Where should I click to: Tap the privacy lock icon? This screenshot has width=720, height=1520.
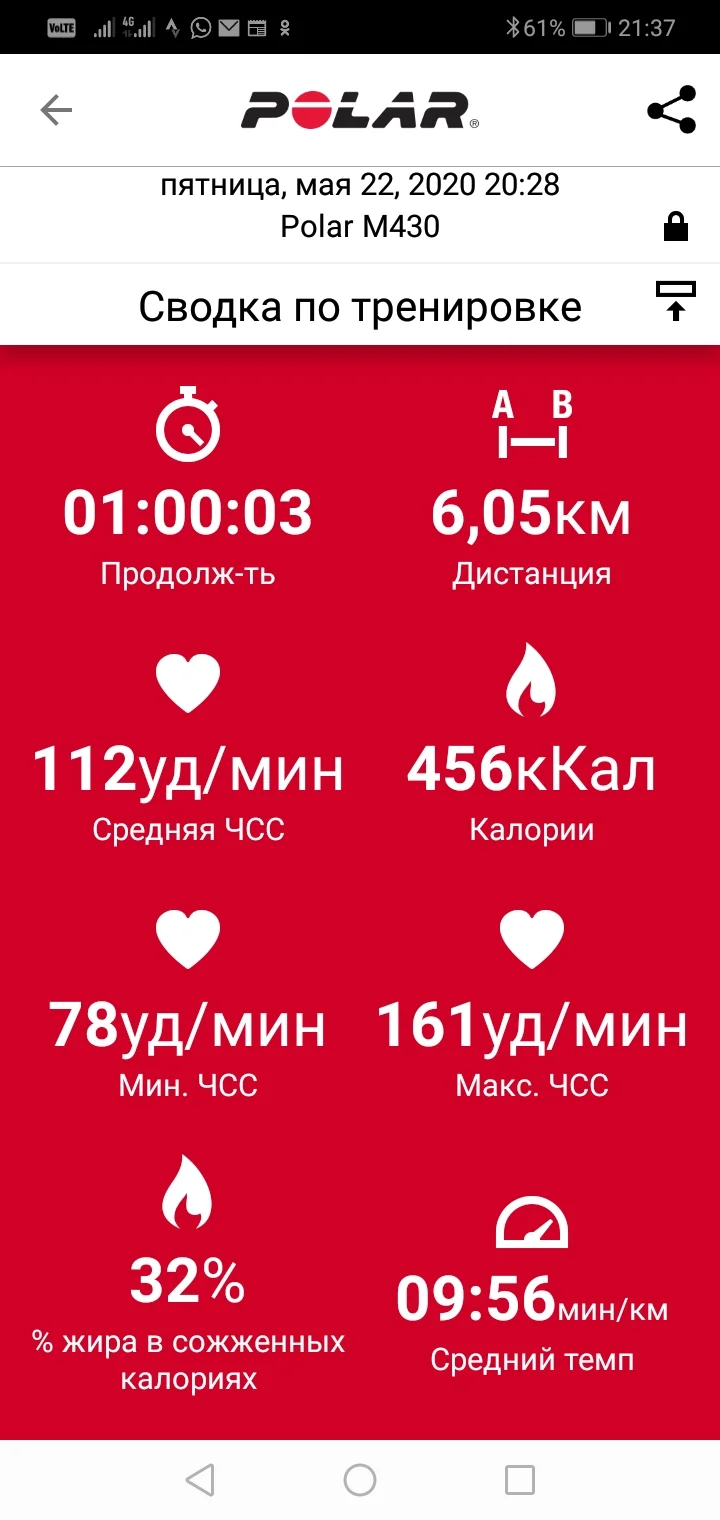coord(676,228)
